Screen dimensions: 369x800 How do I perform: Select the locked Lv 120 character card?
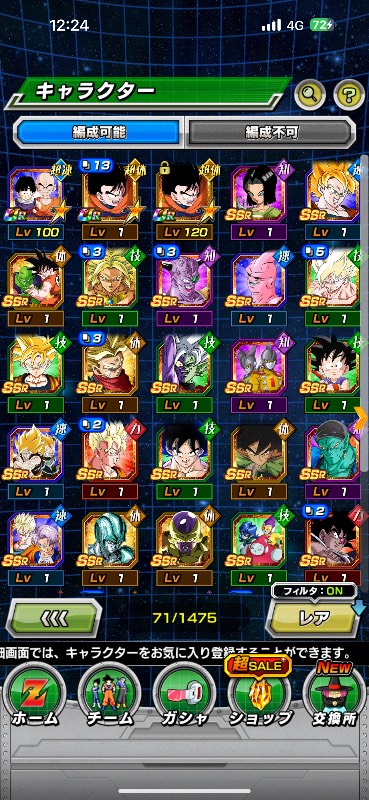[184, 203]
